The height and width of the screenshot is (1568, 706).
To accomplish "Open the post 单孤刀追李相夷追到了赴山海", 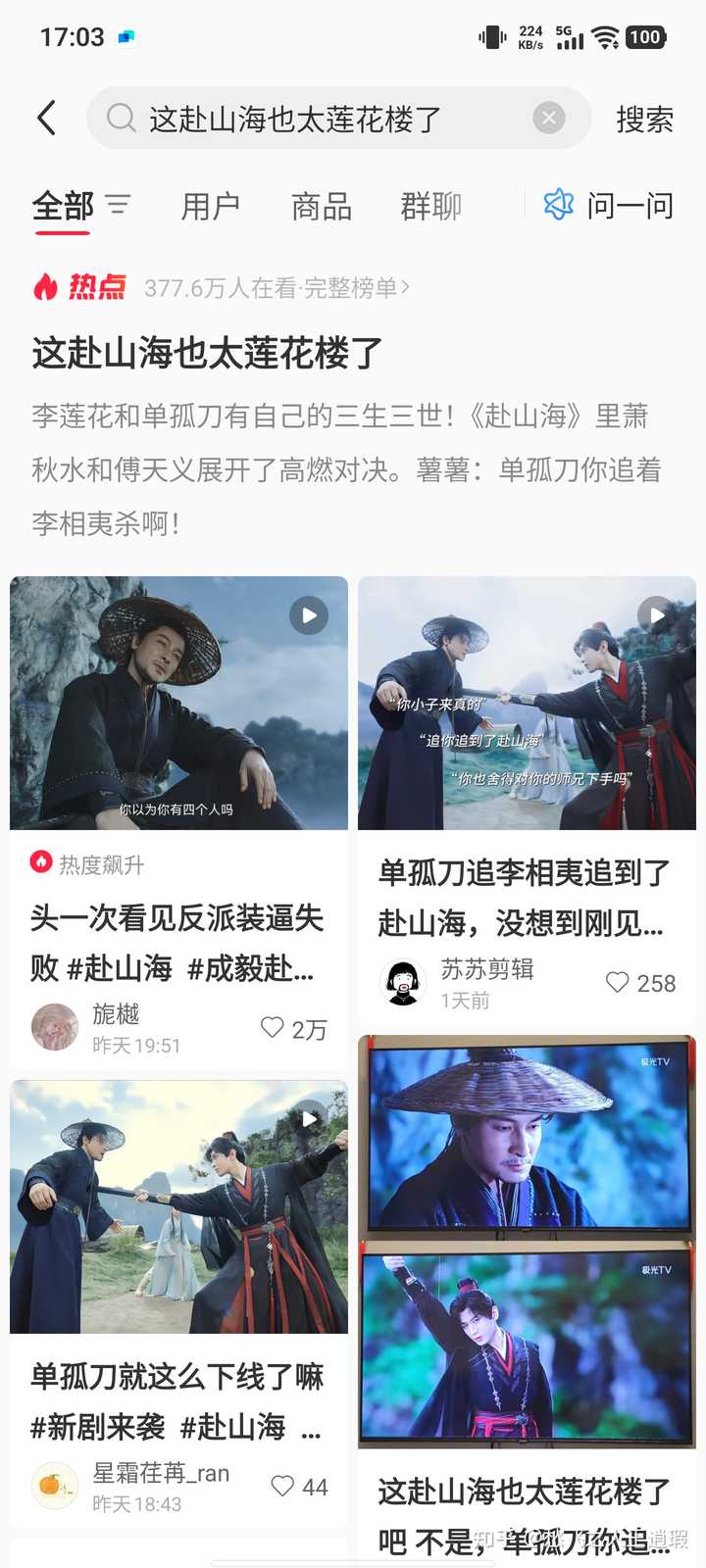I will pos(525,897).
